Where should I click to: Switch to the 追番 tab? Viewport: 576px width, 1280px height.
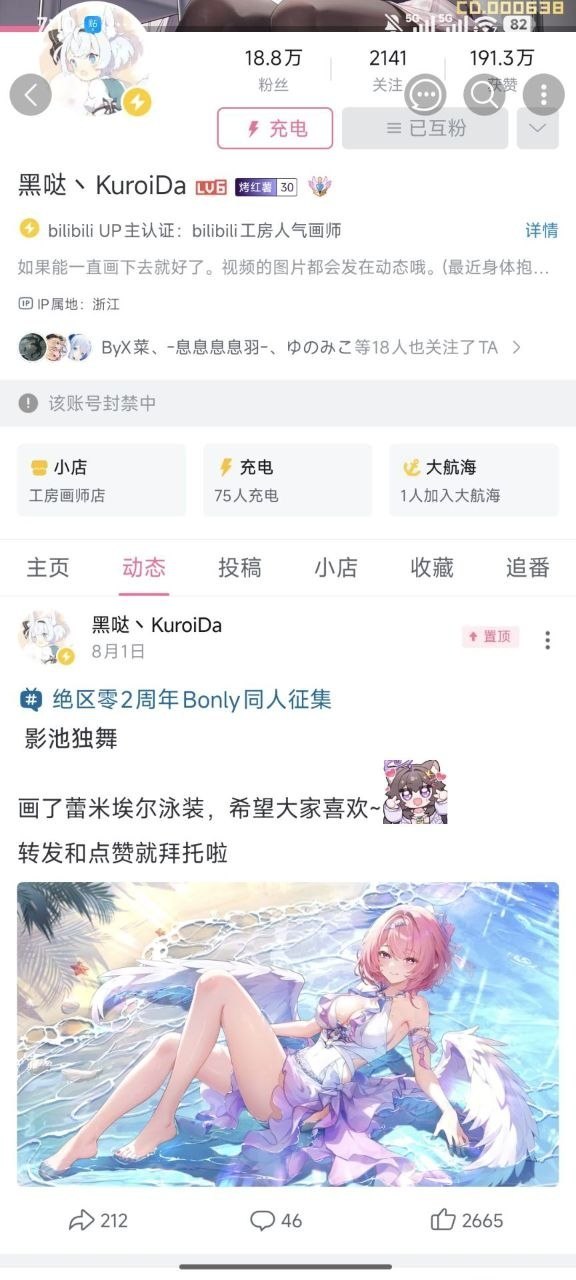pyautogui.click(x=528, y=568)
